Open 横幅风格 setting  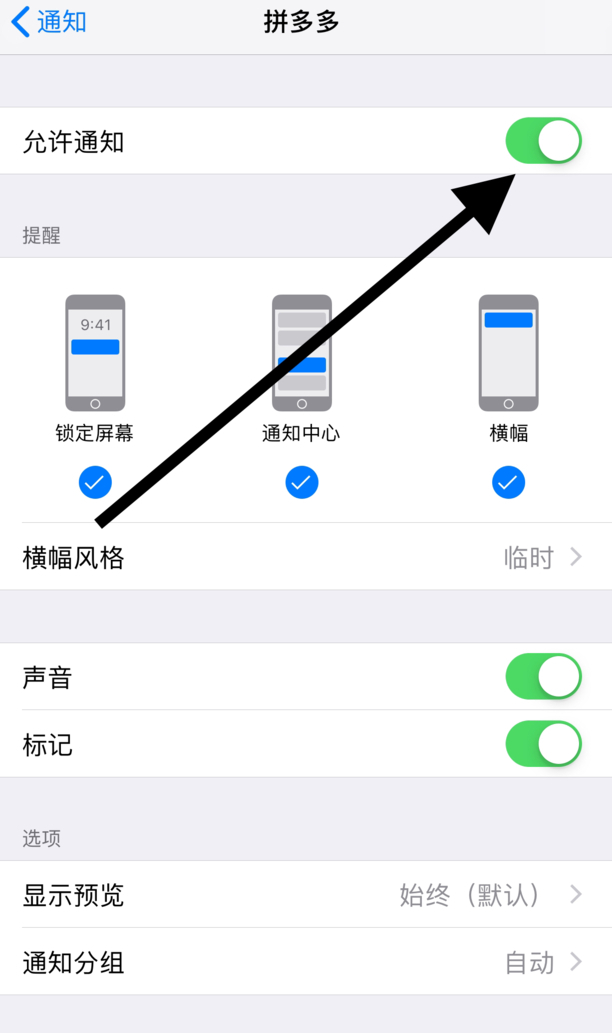coord(306,557)
